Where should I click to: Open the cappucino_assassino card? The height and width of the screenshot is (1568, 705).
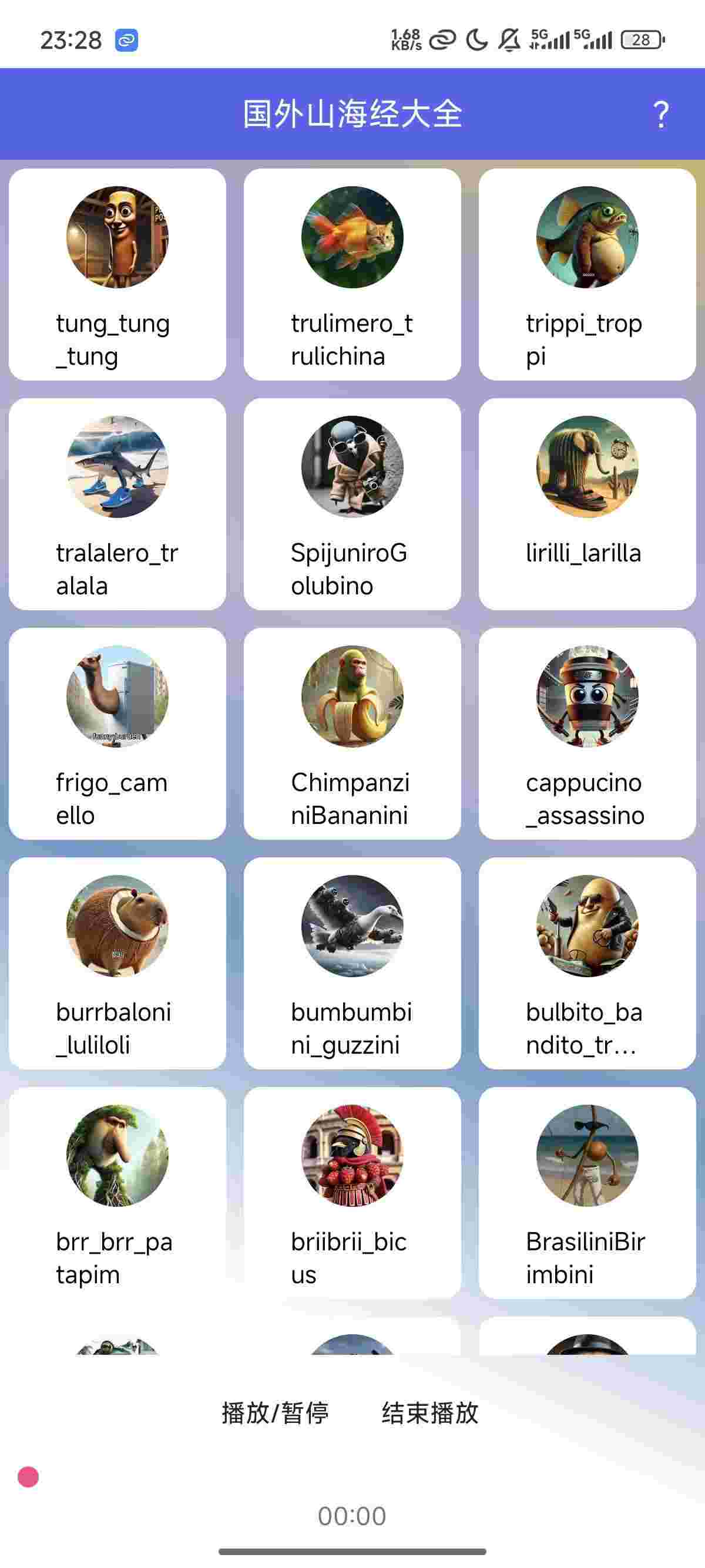pyautogui.click(x=587, y=733)
